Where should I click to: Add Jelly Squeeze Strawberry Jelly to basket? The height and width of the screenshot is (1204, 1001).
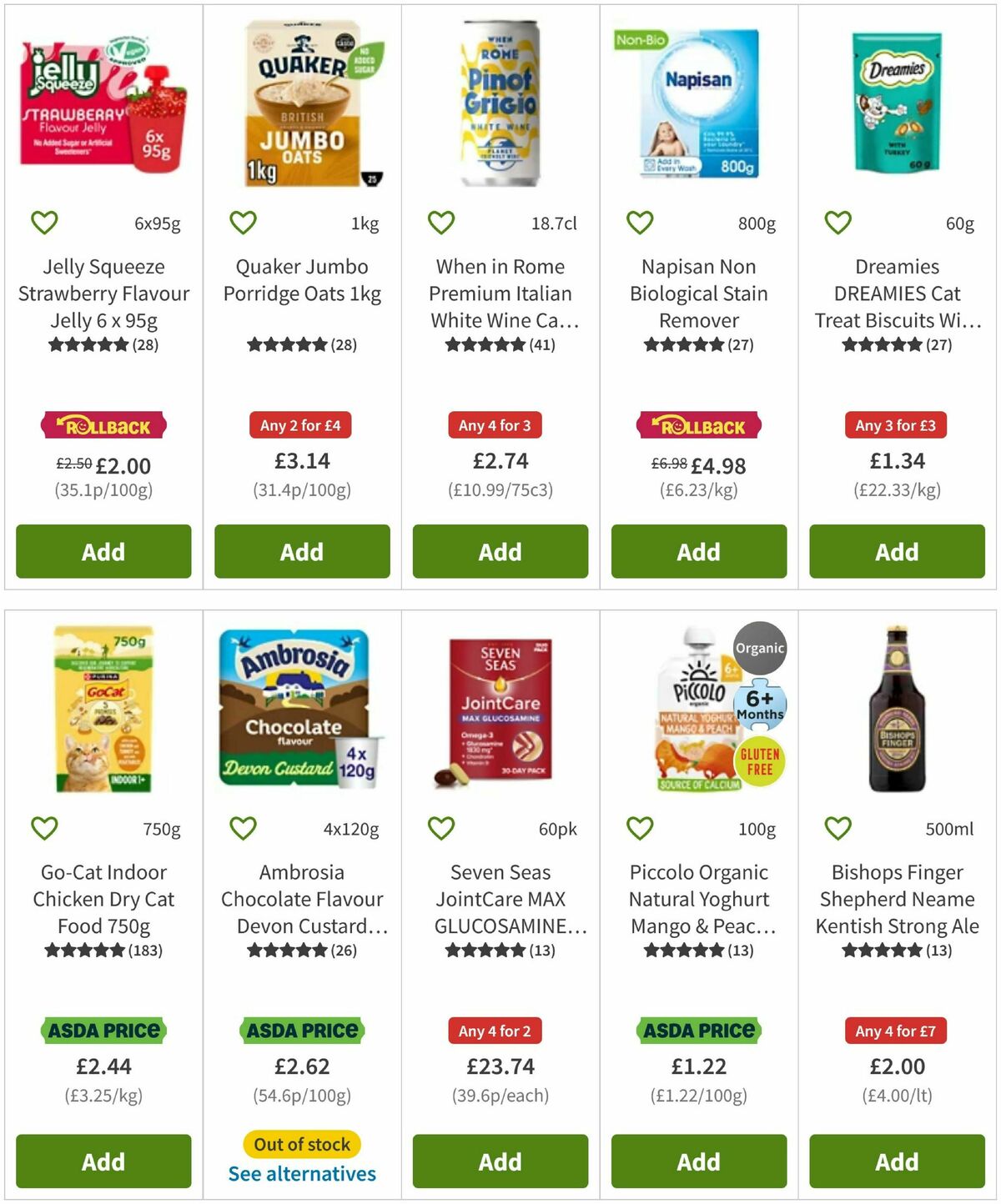[103, 551]
